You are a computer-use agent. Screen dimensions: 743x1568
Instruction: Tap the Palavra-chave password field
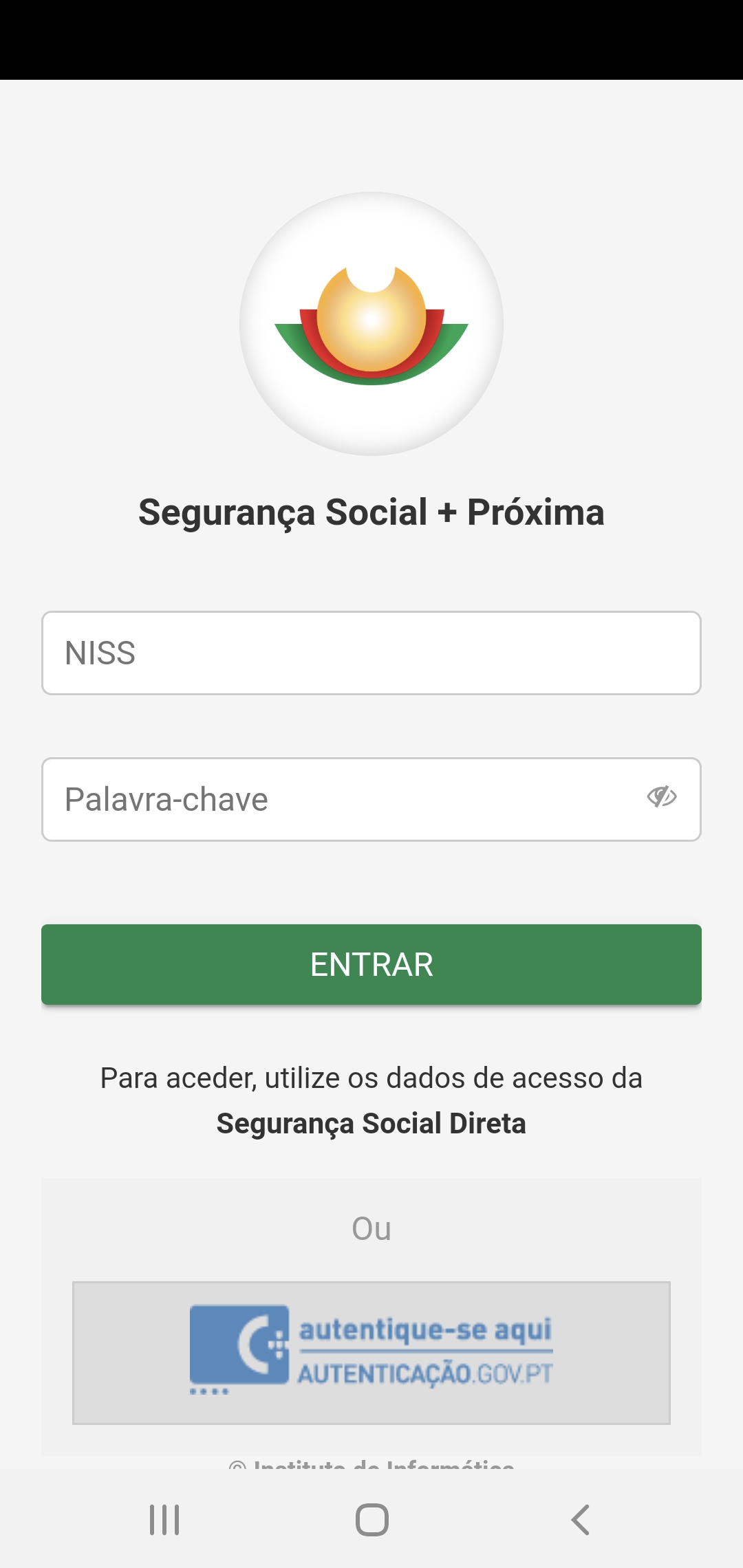(371, 799)
